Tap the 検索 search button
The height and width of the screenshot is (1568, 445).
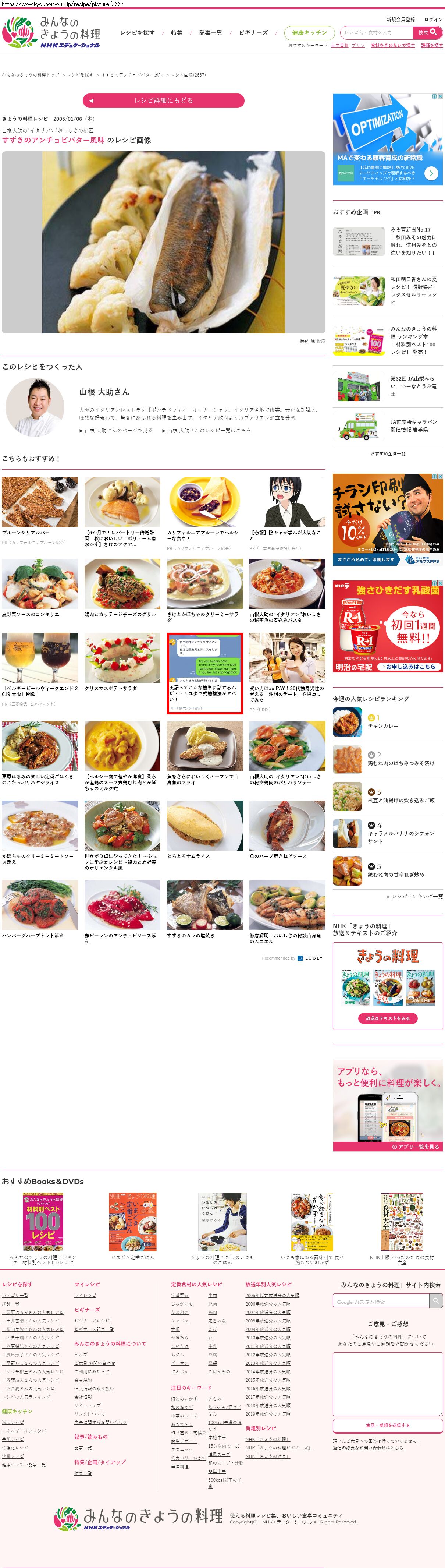[x=427, y=33]
